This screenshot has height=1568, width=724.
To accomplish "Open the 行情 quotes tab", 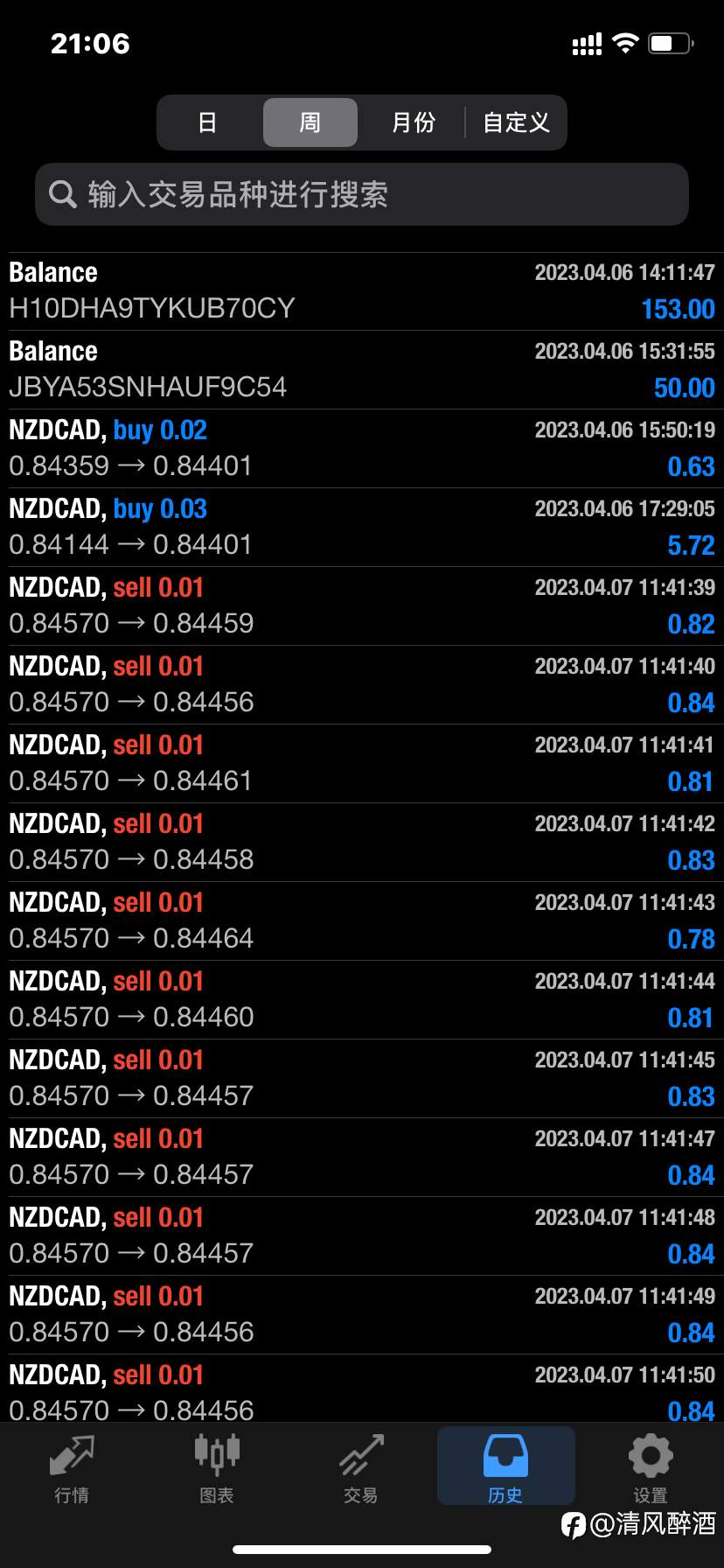I will [x=72, y=1470].
